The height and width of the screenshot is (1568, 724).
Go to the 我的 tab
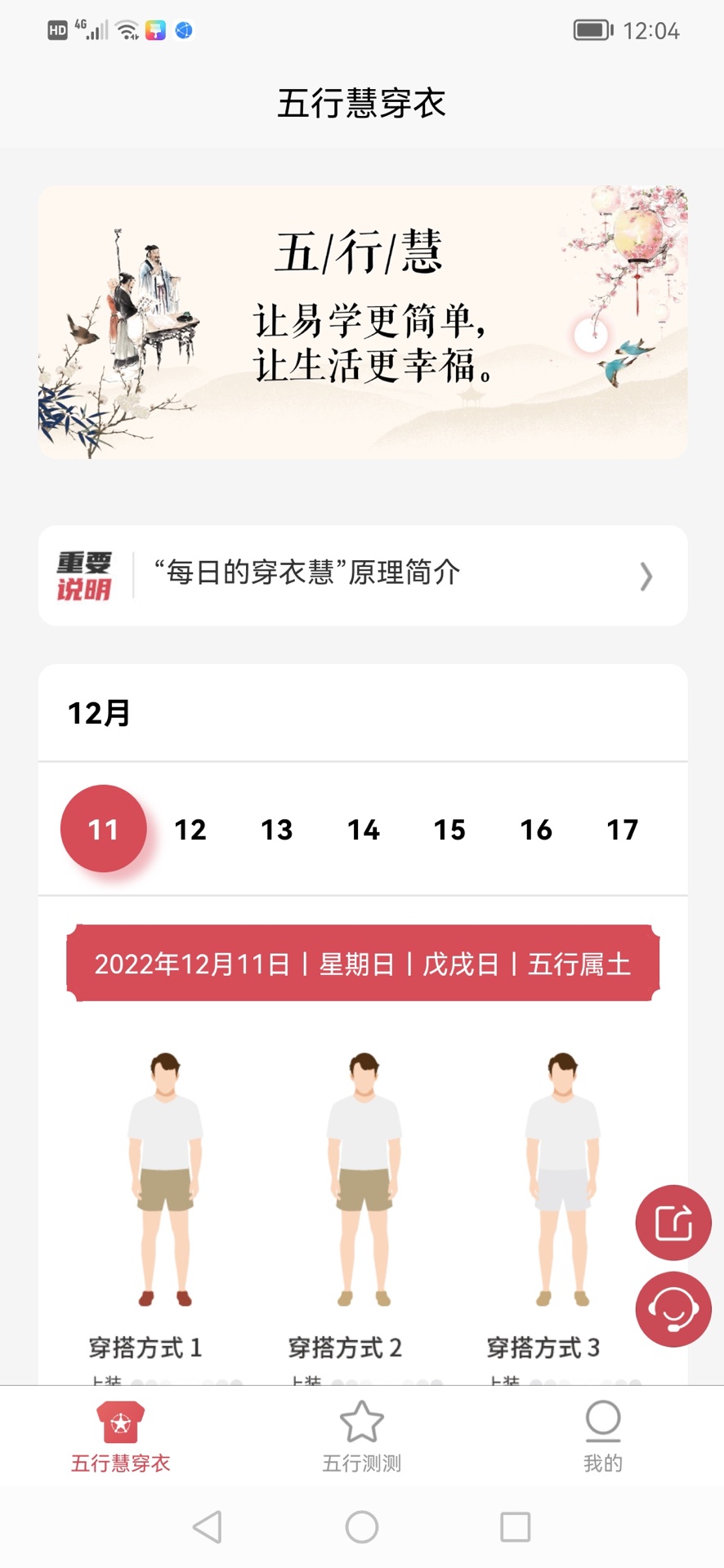click(x=603, y=1437)
